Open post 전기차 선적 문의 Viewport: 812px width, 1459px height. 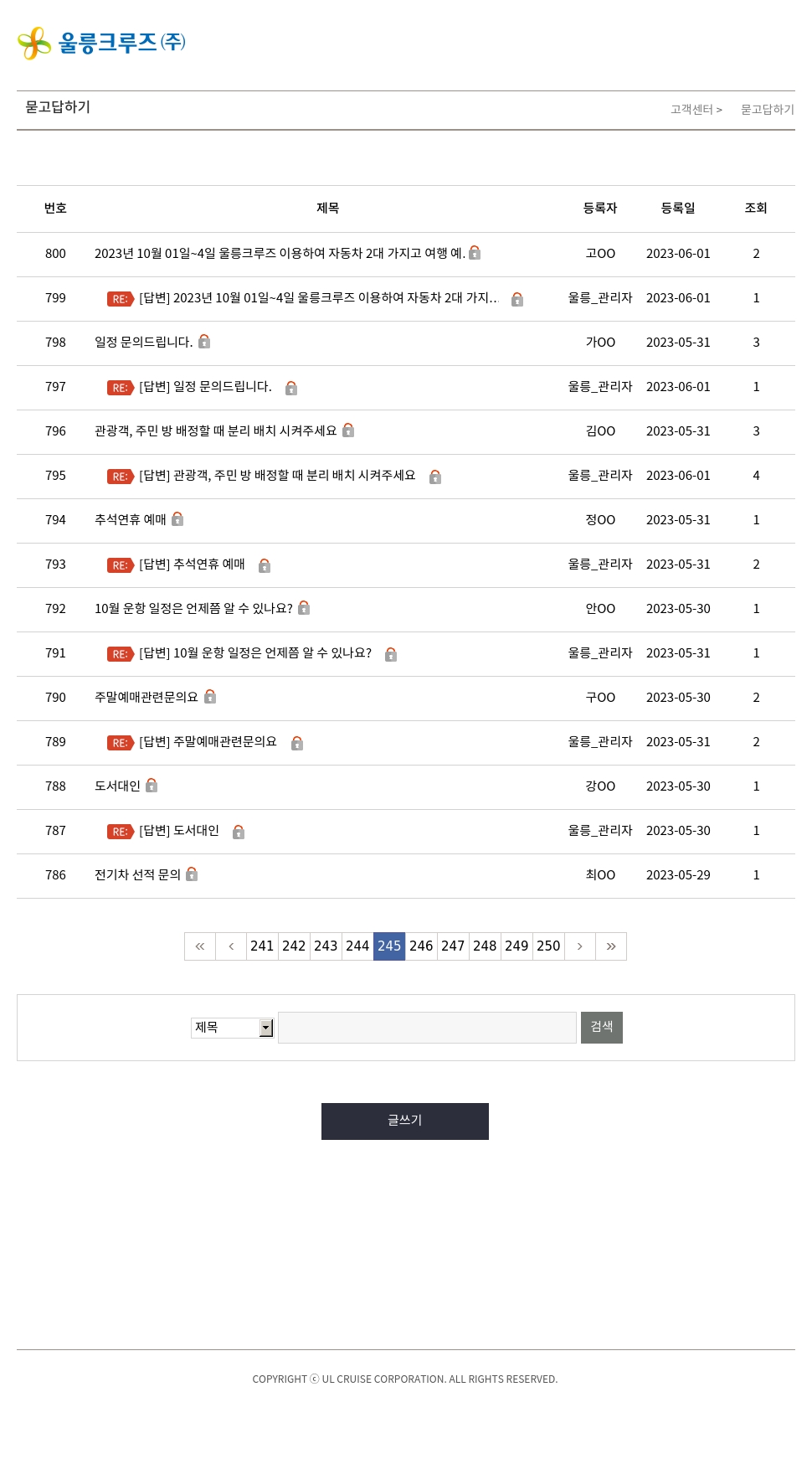[x=137, y=875]
